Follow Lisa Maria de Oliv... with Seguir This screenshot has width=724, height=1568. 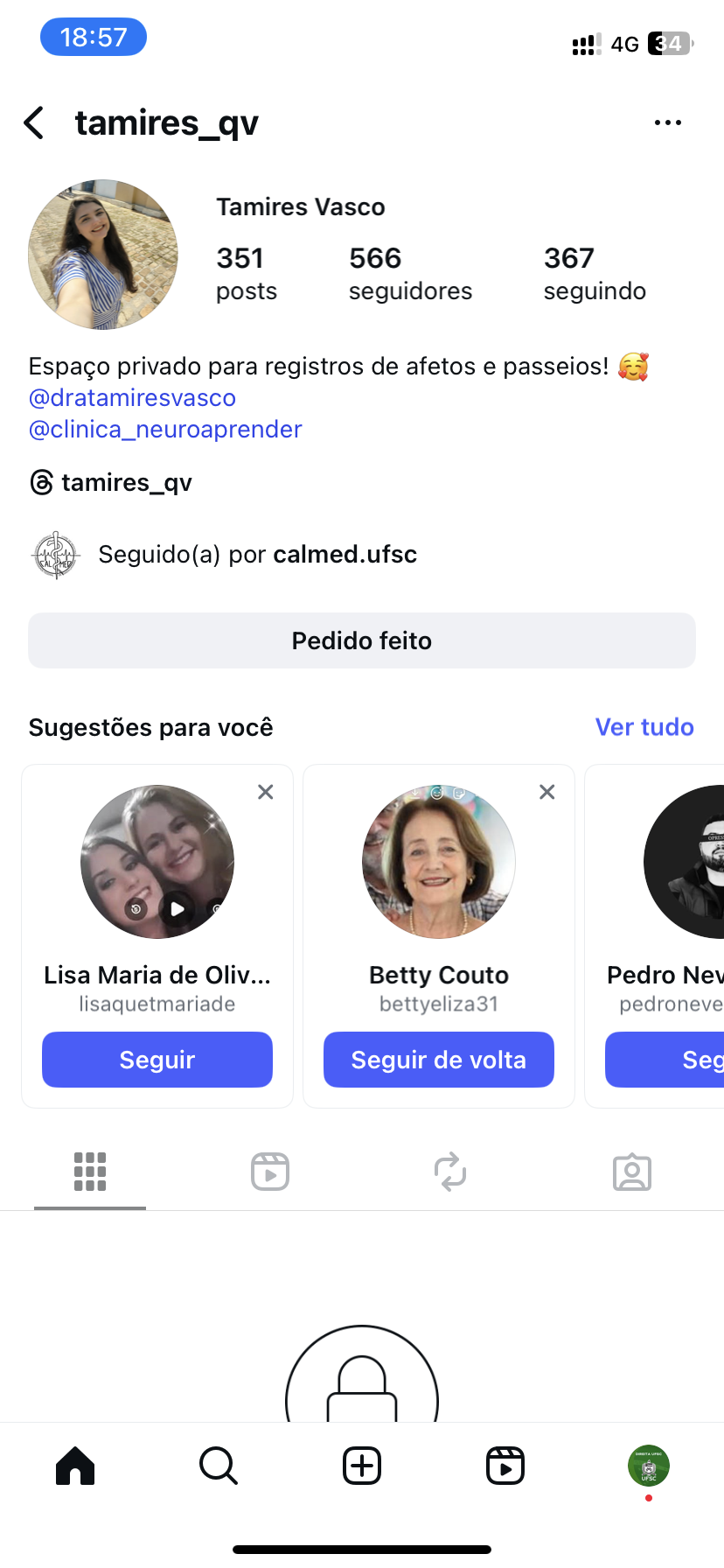(x=157, y=1060)
